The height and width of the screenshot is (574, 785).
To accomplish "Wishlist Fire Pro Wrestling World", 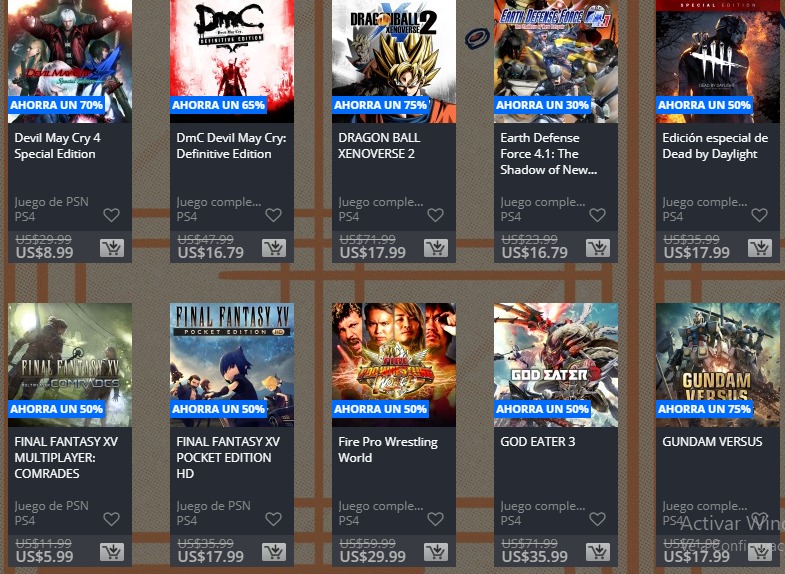I will (x=435, y=519).
